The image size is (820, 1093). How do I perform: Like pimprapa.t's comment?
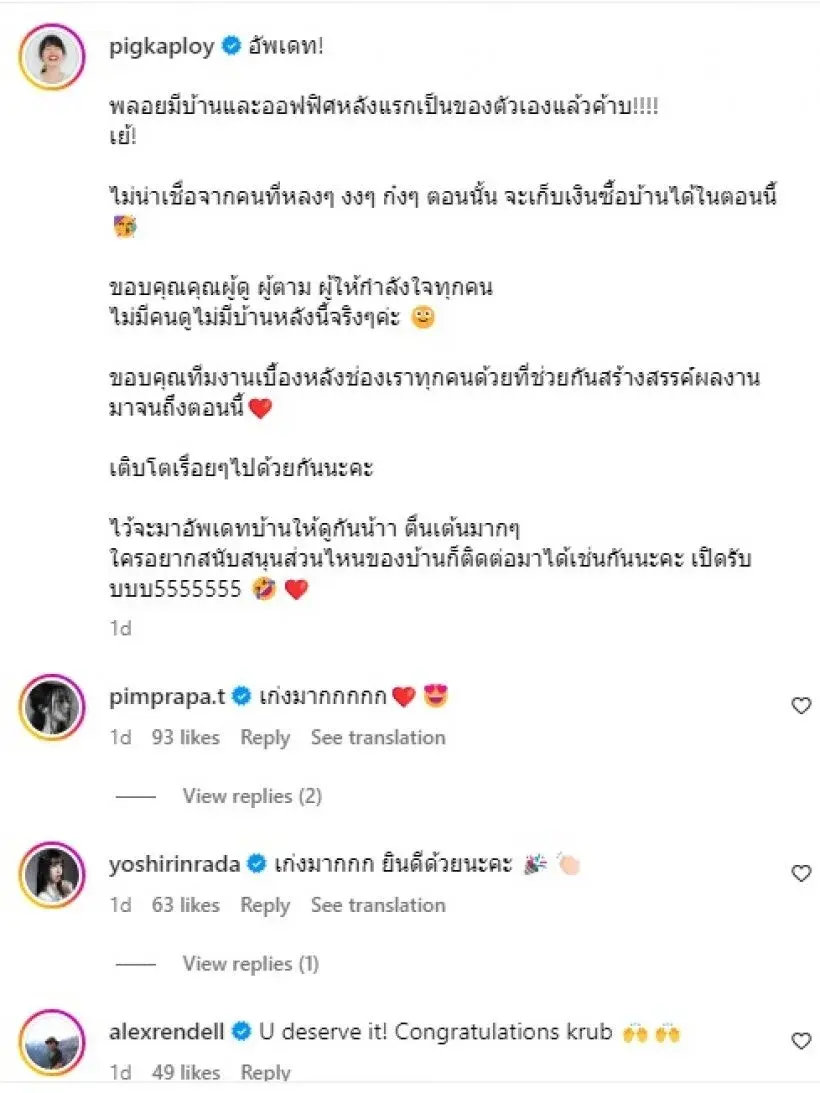(x=801, y=706)
